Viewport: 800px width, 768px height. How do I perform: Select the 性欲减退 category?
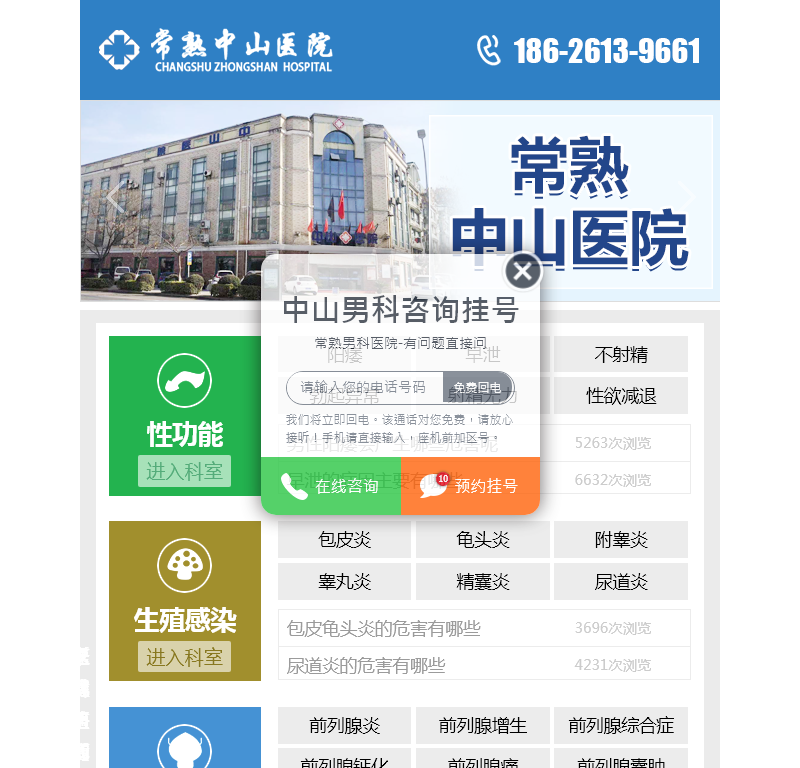coord(621,396)
